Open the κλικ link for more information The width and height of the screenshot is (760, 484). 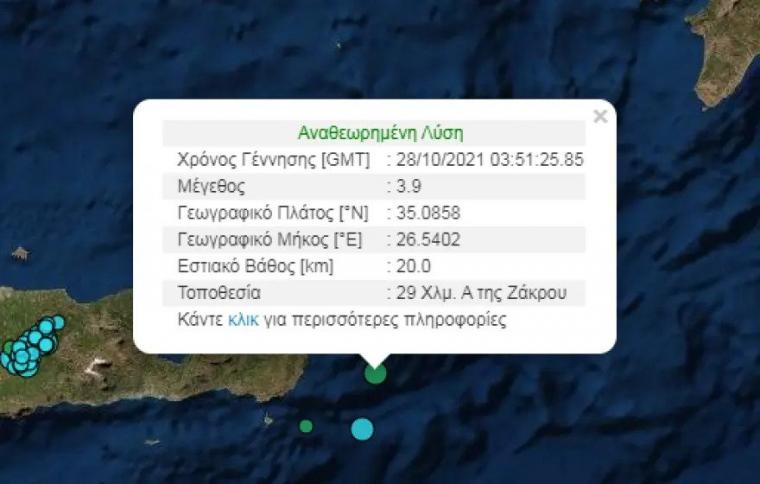(x=244, y=320)
